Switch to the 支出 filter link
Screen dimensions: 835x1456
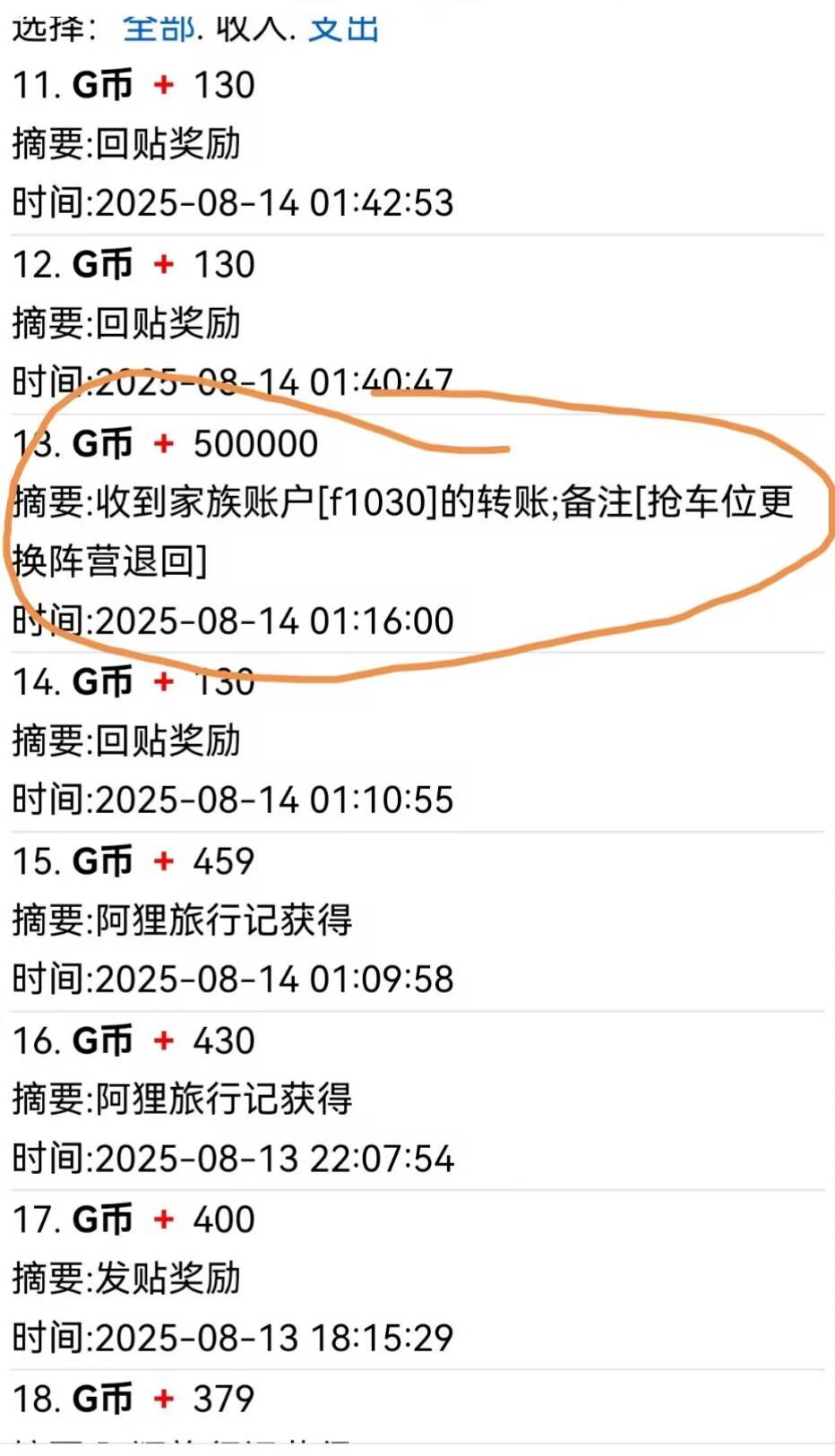pyautogui.click(x=344, y=29)
